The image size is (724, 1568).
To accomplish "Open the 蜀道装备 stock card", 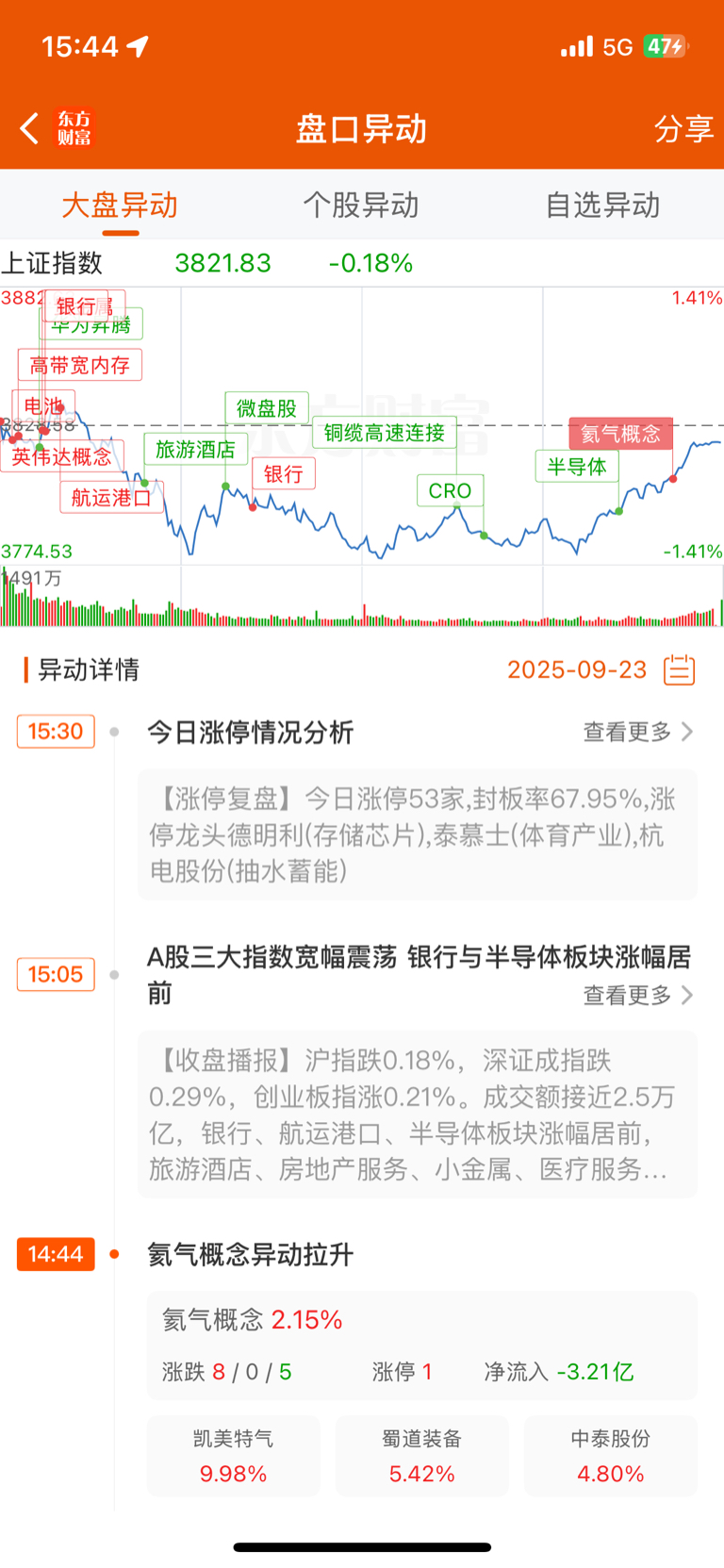I will [421, 1456].
